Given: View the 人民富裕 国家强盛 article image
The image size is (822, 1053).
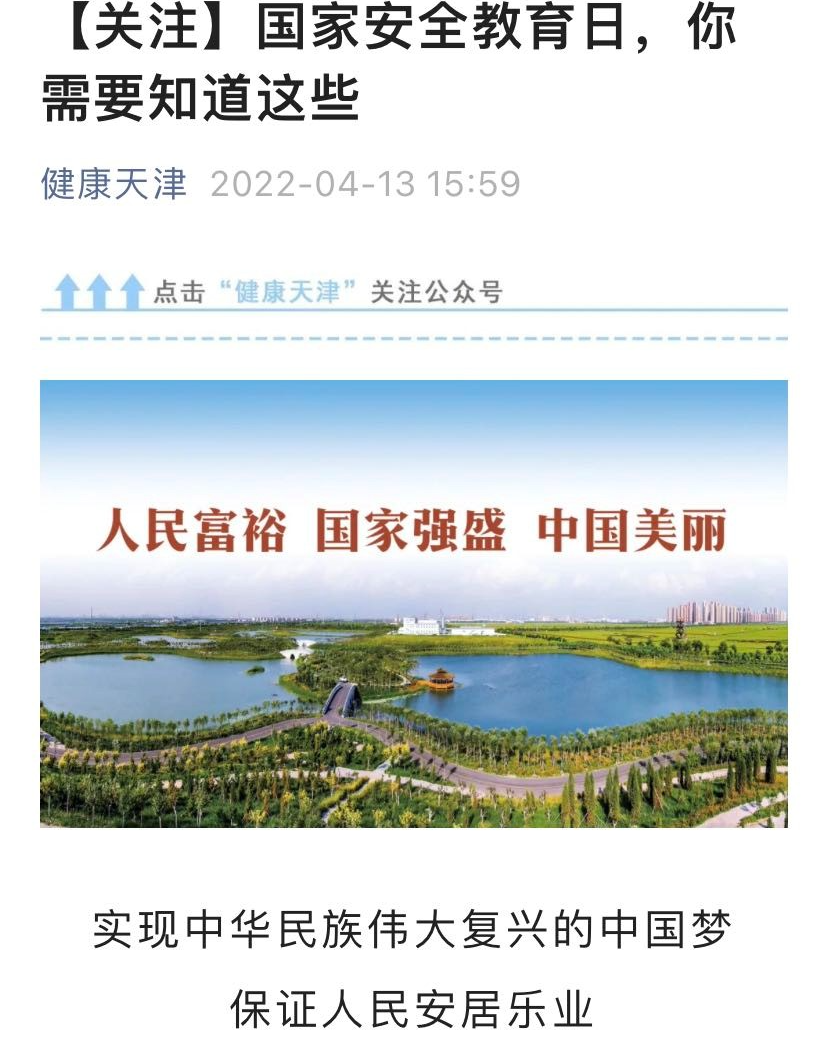Looking at the screenshot, I should [x=413, y=603].
